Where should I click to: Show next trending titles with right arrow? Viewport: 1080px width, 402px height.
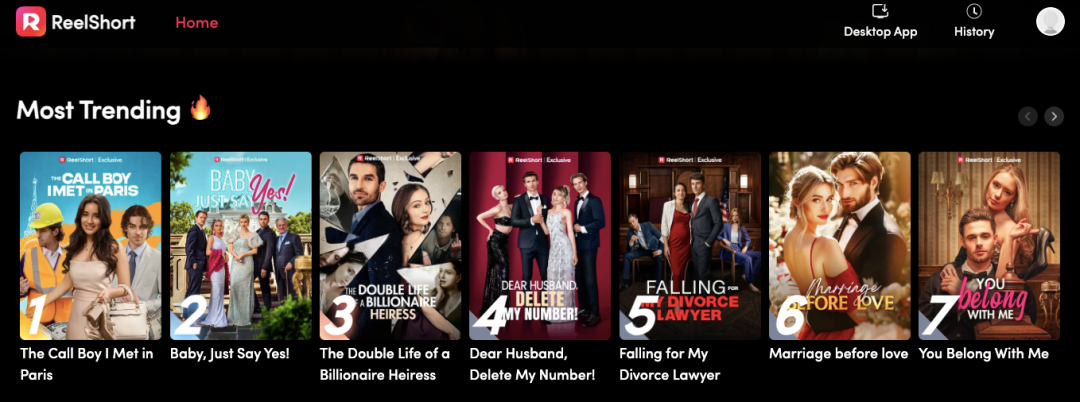[1054, 116]
